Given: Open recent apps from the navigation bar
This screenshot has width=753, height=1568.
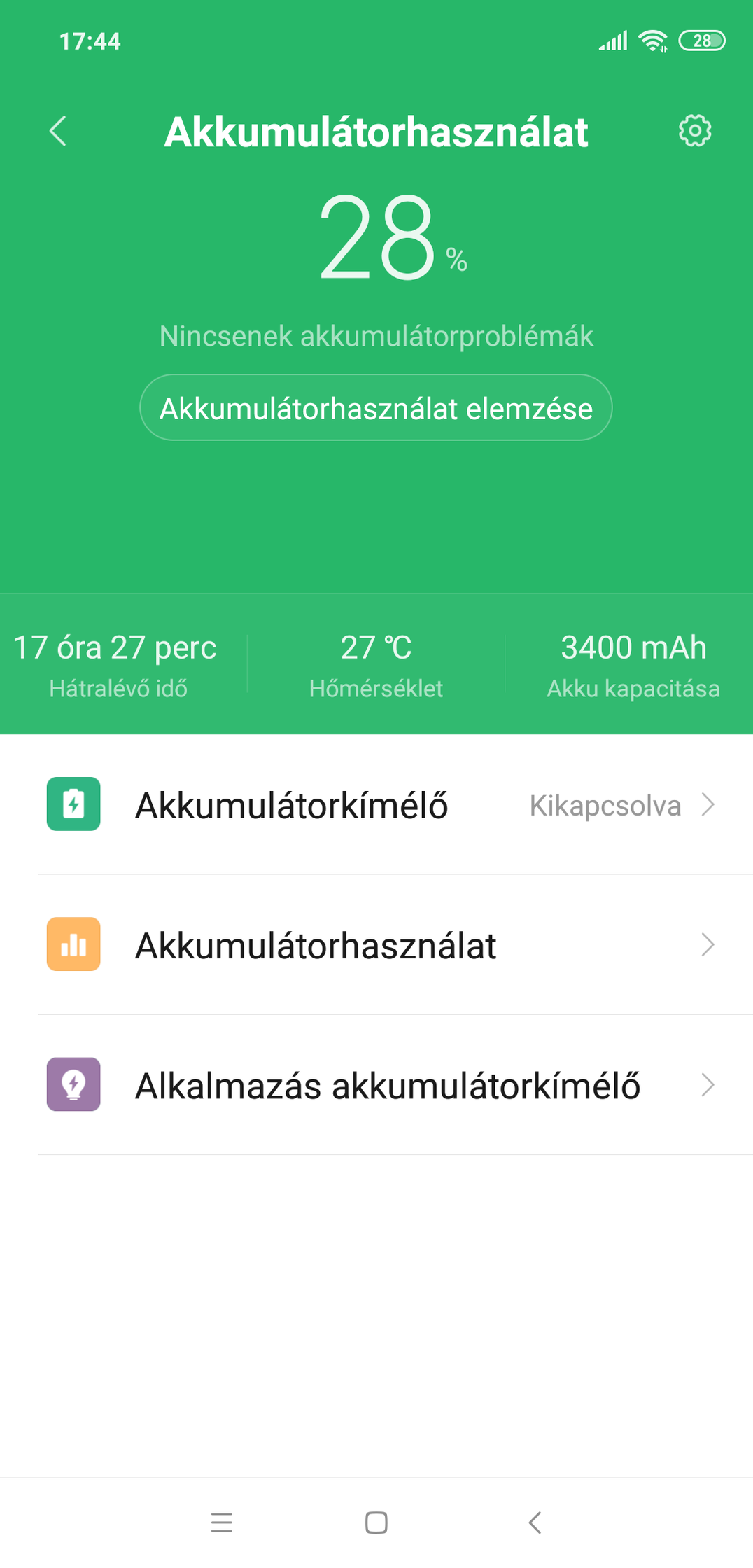Looking at the screenshot, I should point(221,1522).
